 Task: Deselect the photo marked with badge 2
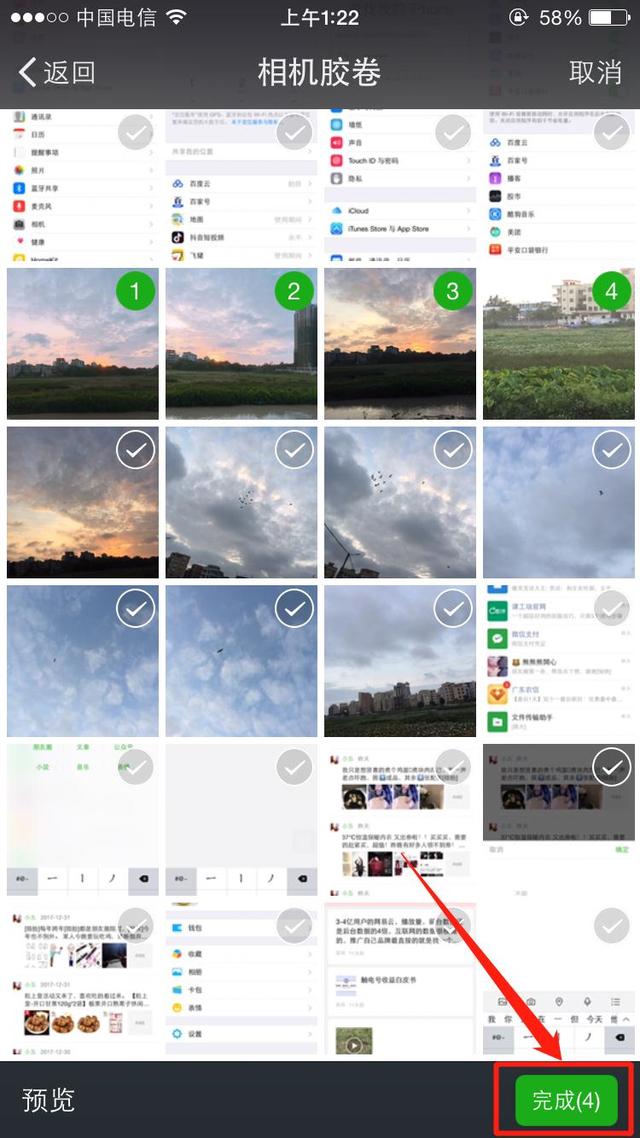point(294,292)
